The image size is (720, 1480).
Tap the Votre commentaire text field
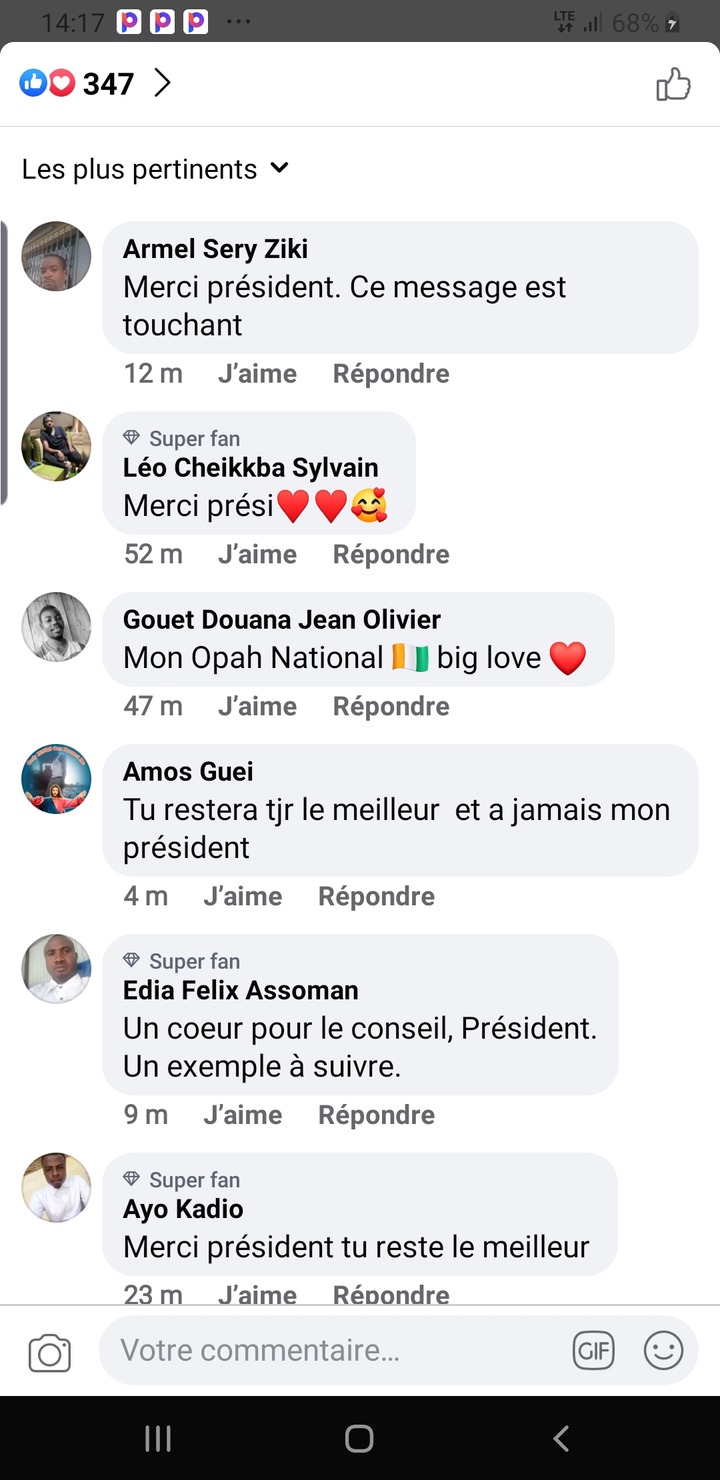click(330, 1351)
